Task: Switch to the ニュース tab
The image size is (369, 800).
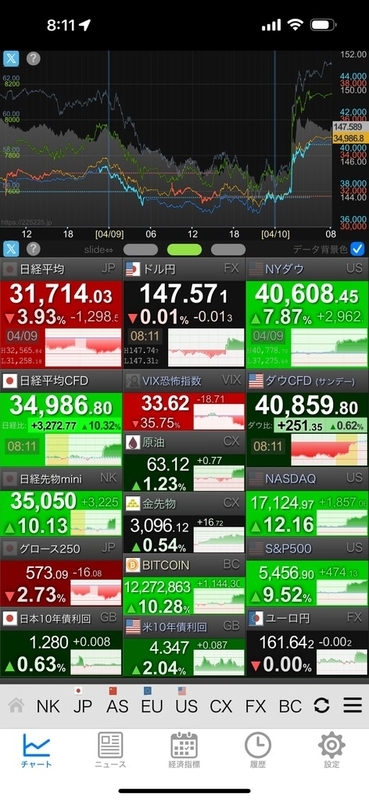Action: tap(110, 750)
